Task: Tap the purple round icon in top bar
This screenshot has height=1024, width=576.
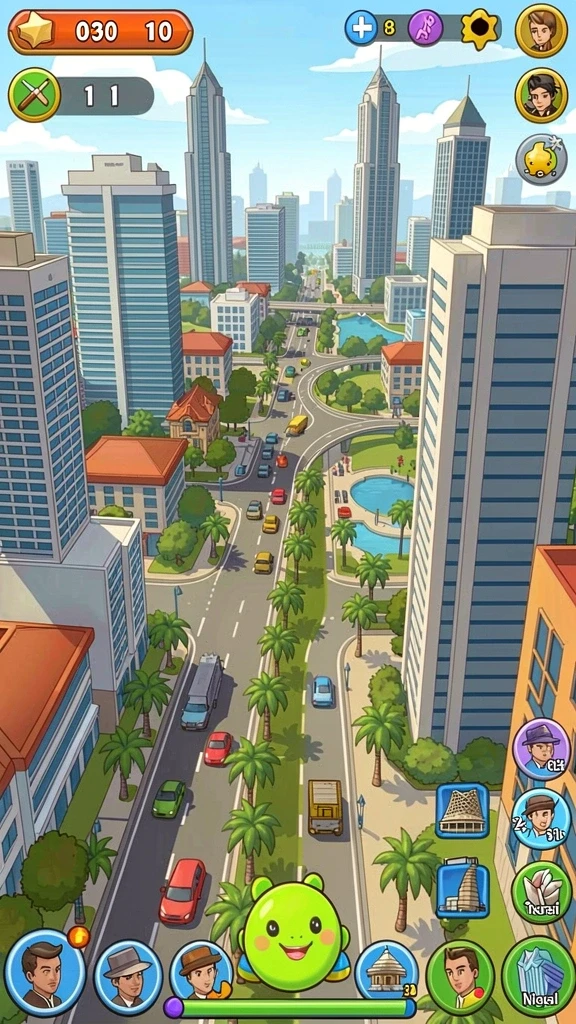Action: (x=426, y=28)
